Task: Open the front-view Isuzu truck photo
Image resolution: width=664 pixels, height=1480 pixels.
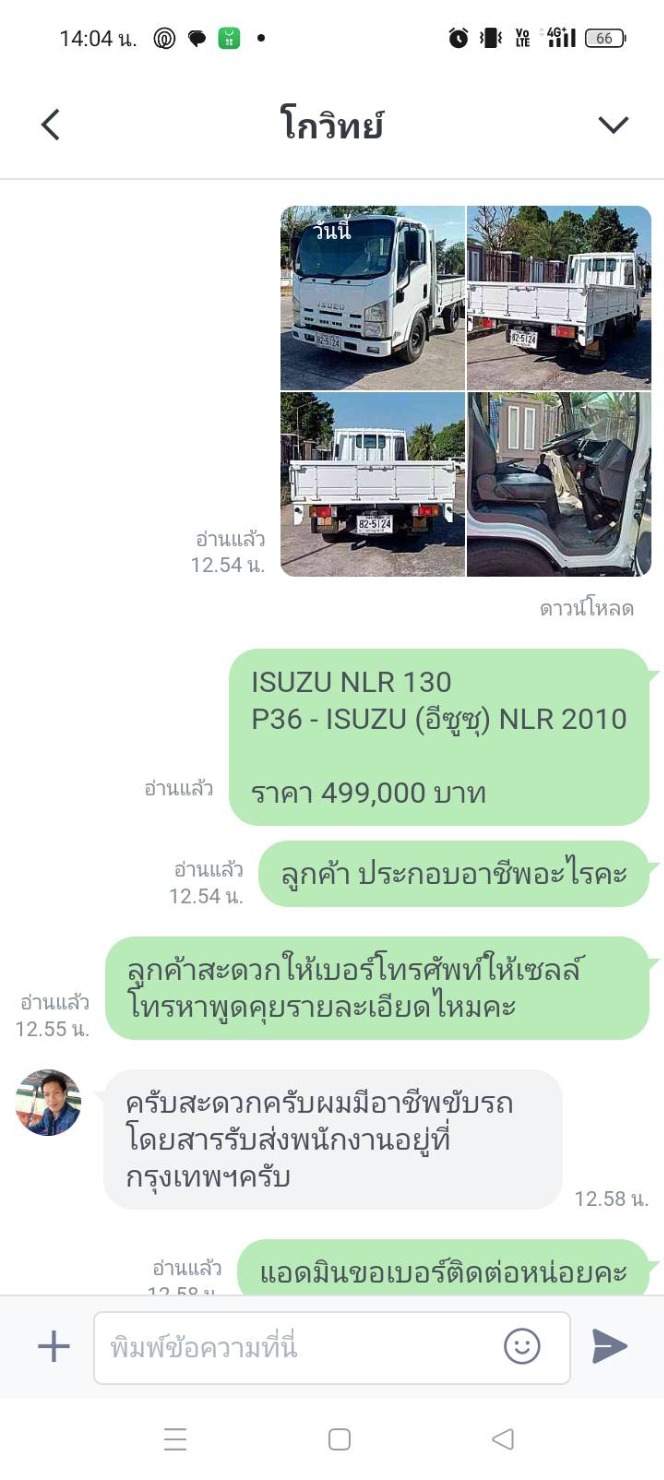Action: coord(372,298)
